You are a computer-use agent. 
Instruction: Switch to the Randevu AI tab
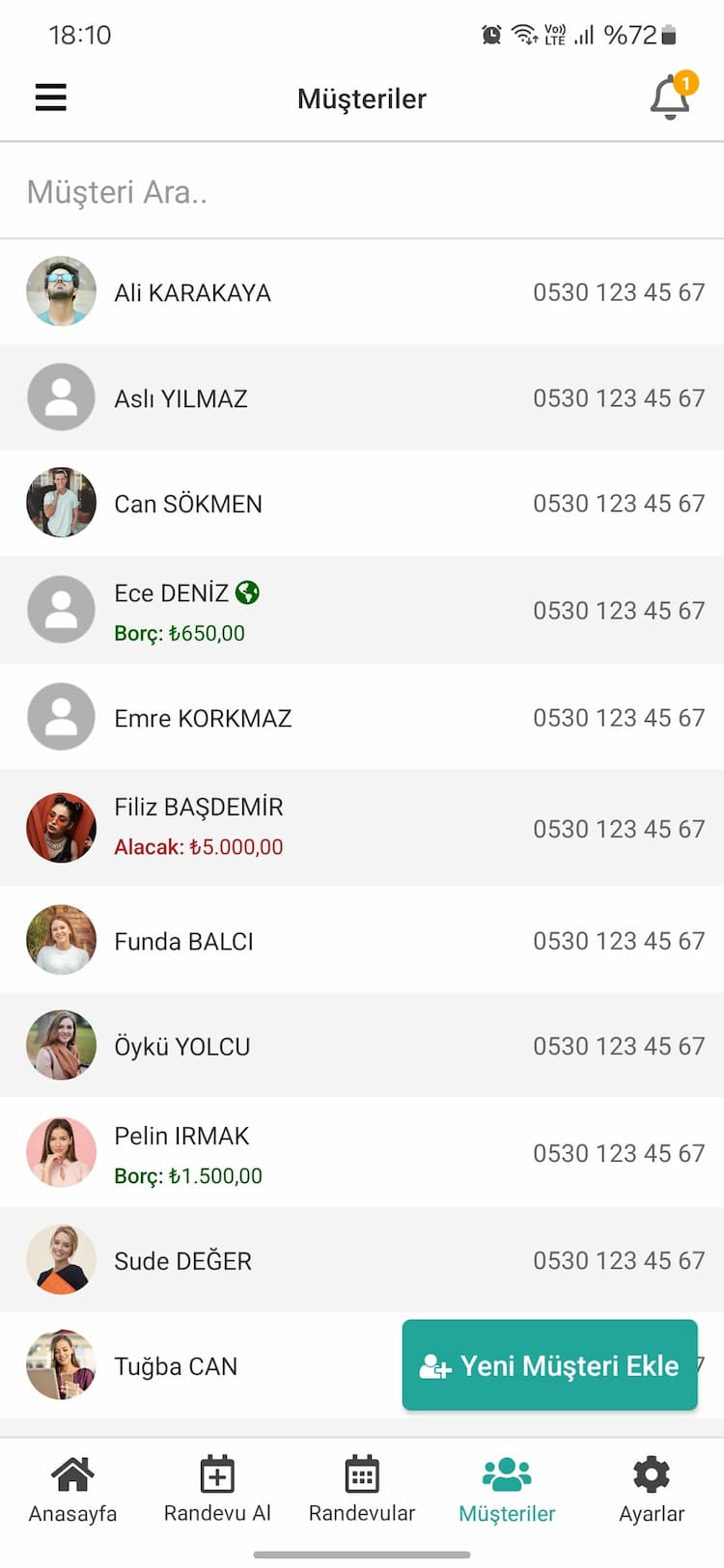217,1490
